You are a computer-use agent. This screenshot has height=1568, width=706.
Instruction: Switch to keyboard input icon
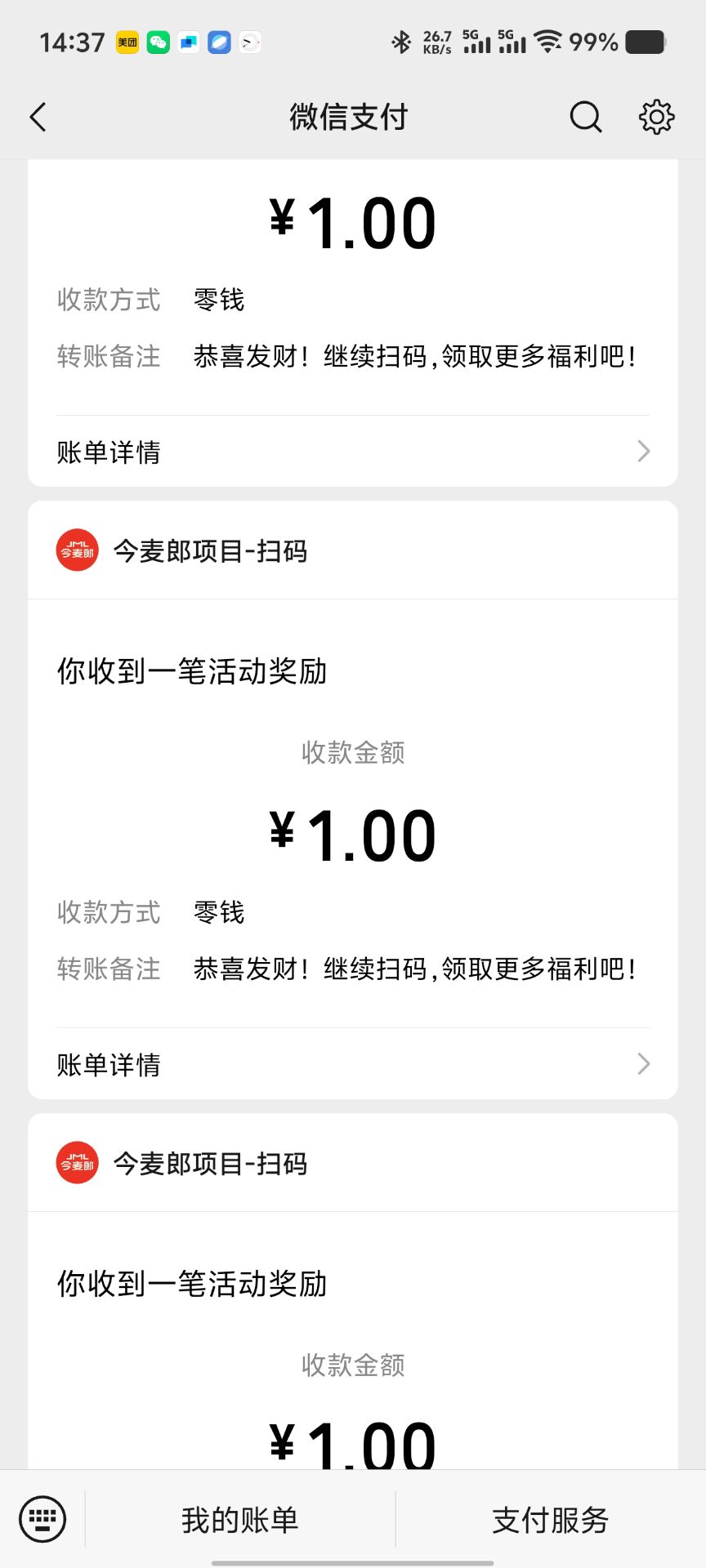tap(42, 1519)
